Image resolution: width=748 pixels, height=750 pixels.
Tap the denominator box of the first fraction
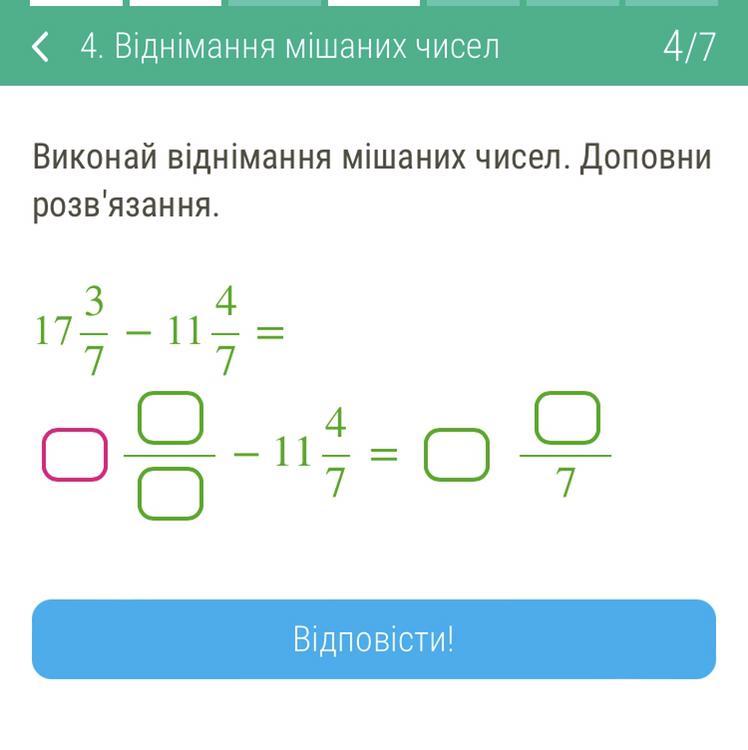(x=170, y=494)
